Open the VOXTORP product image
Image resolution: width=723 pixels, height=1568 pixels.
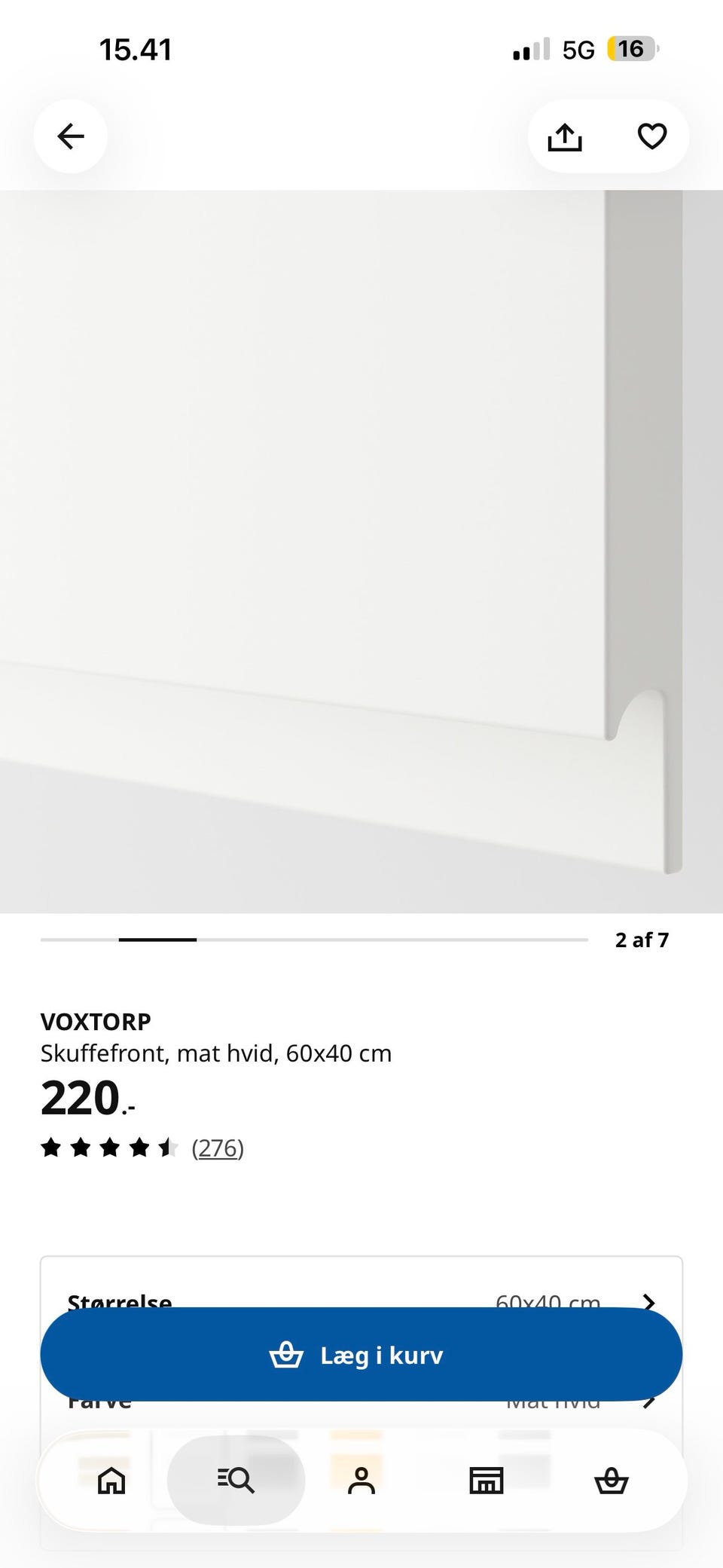click(x=361, y=552)
